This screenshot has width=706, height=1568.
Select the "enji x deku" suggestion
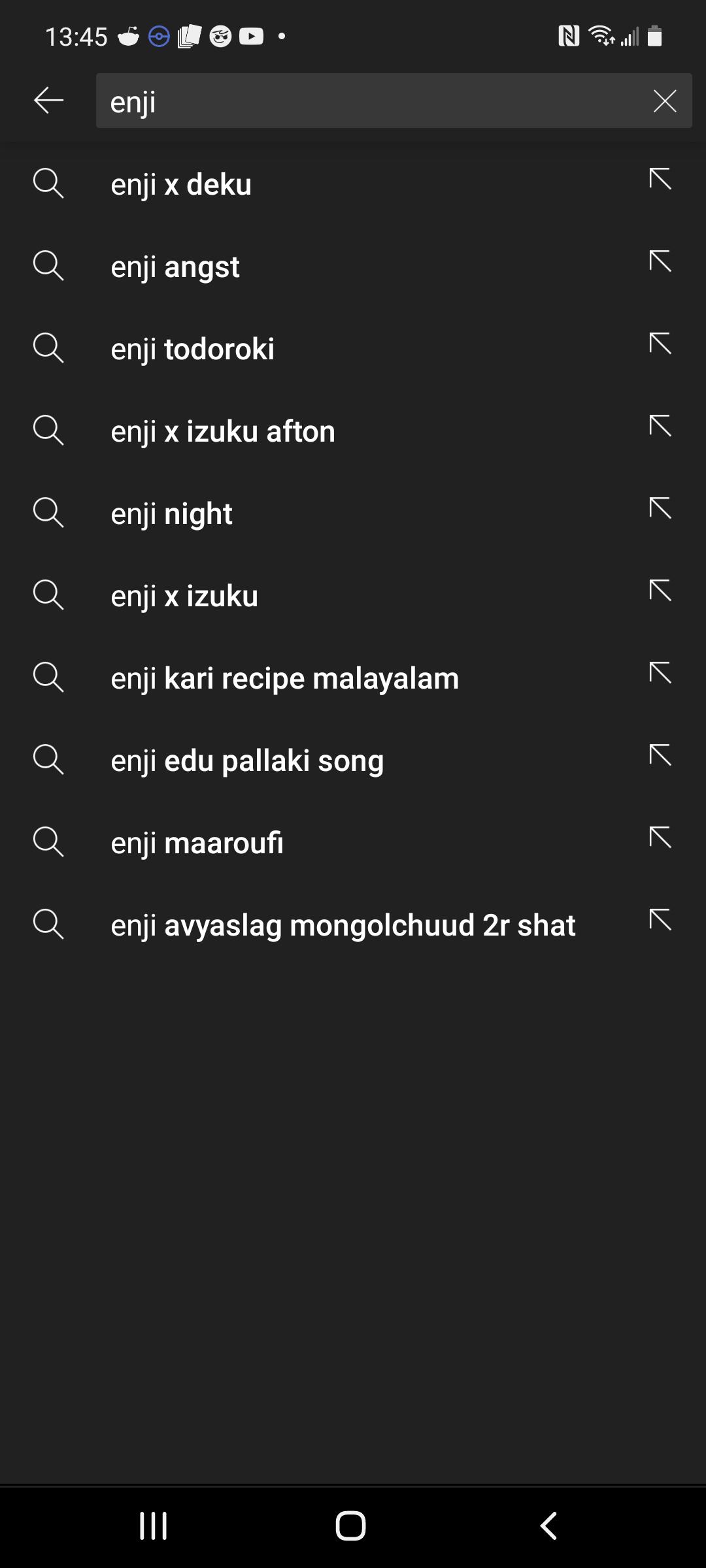[x=182, y=184]
